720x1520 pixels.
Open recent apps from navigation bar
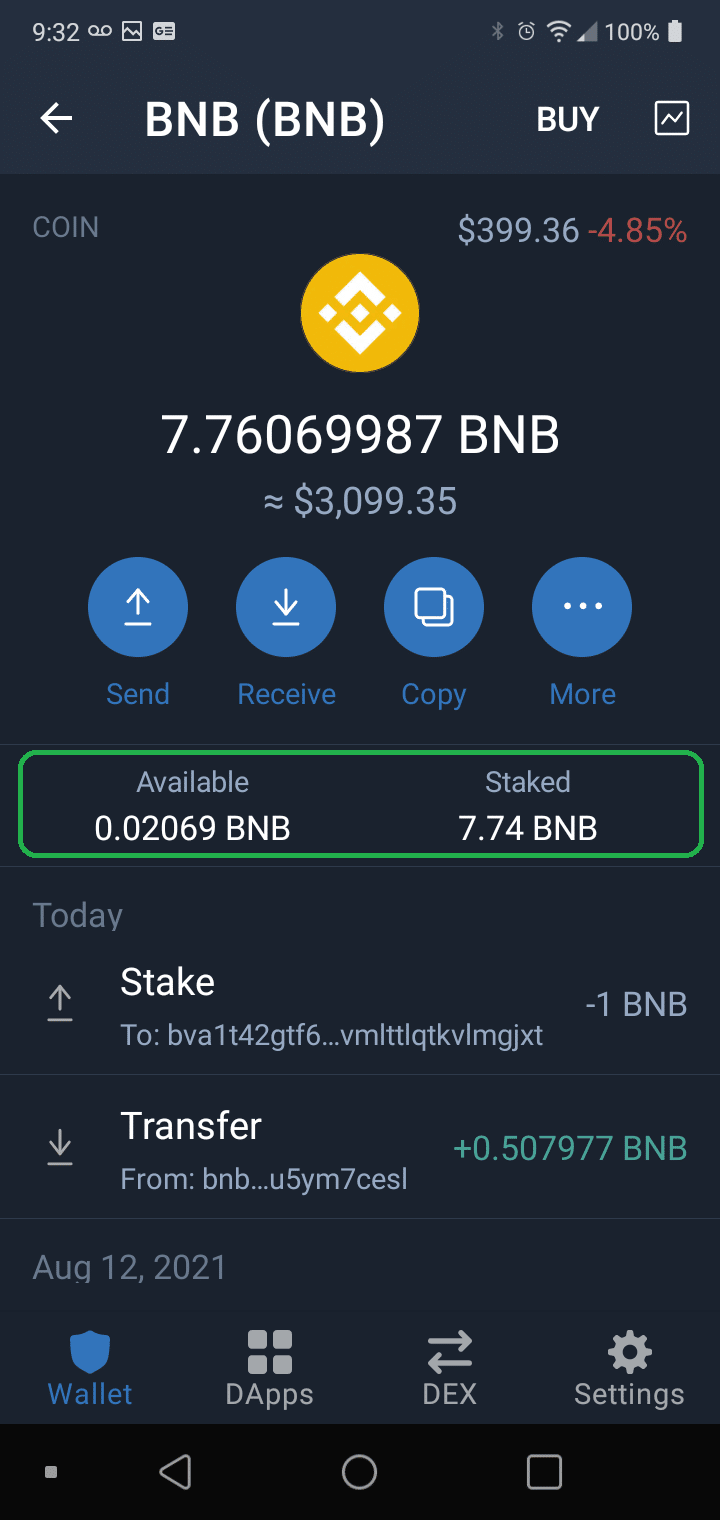(544, 1472)
